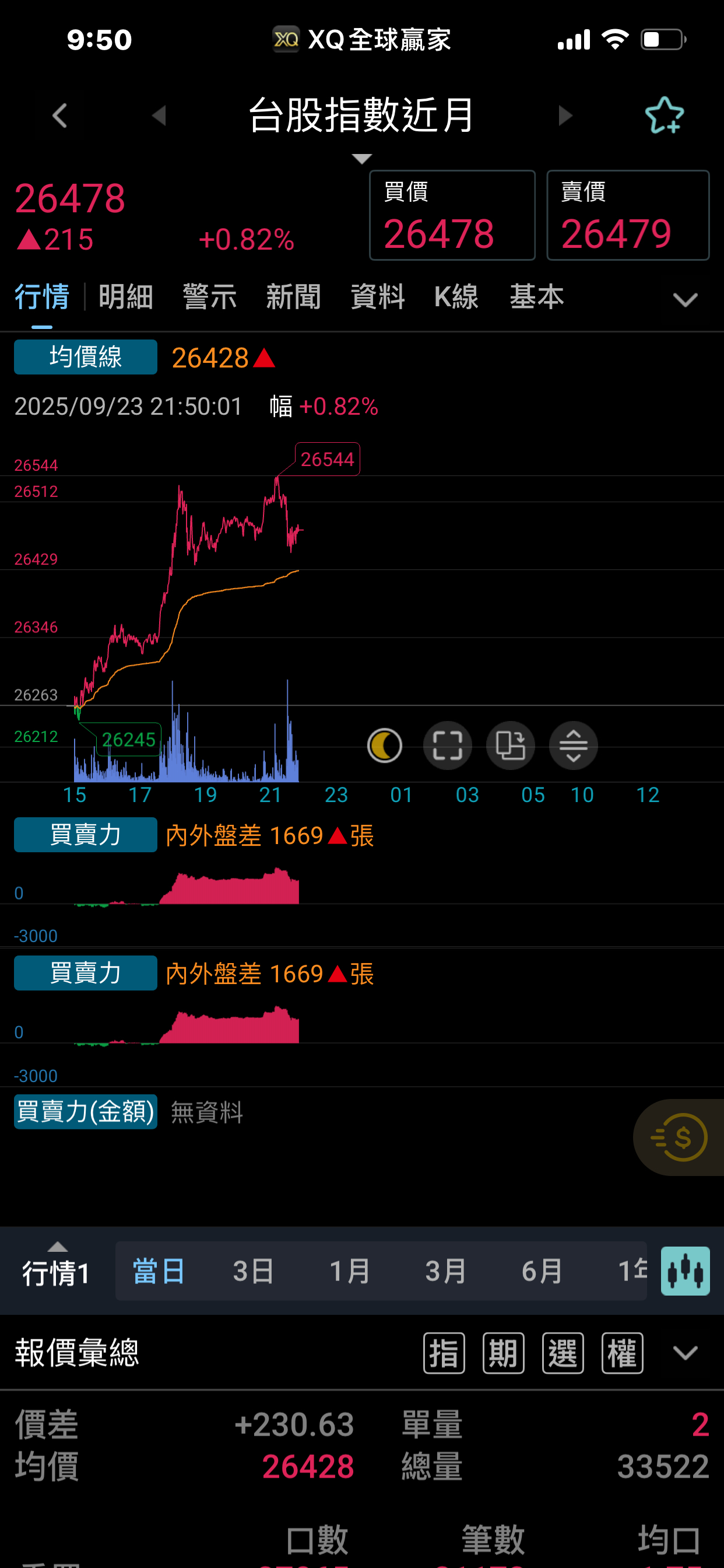
Task: Tap the 買價 26478 bid box
Action: [452, 215]
